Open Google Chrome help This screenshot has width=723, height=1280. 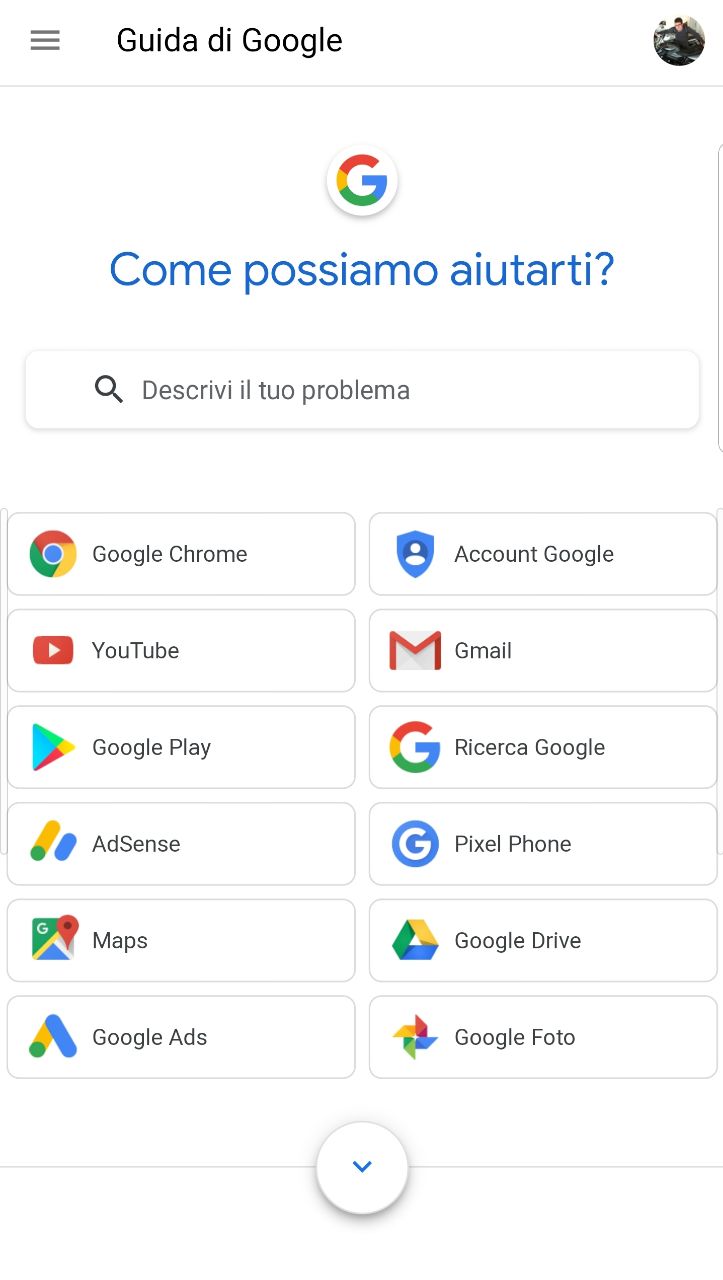click(x=181, y=554)
